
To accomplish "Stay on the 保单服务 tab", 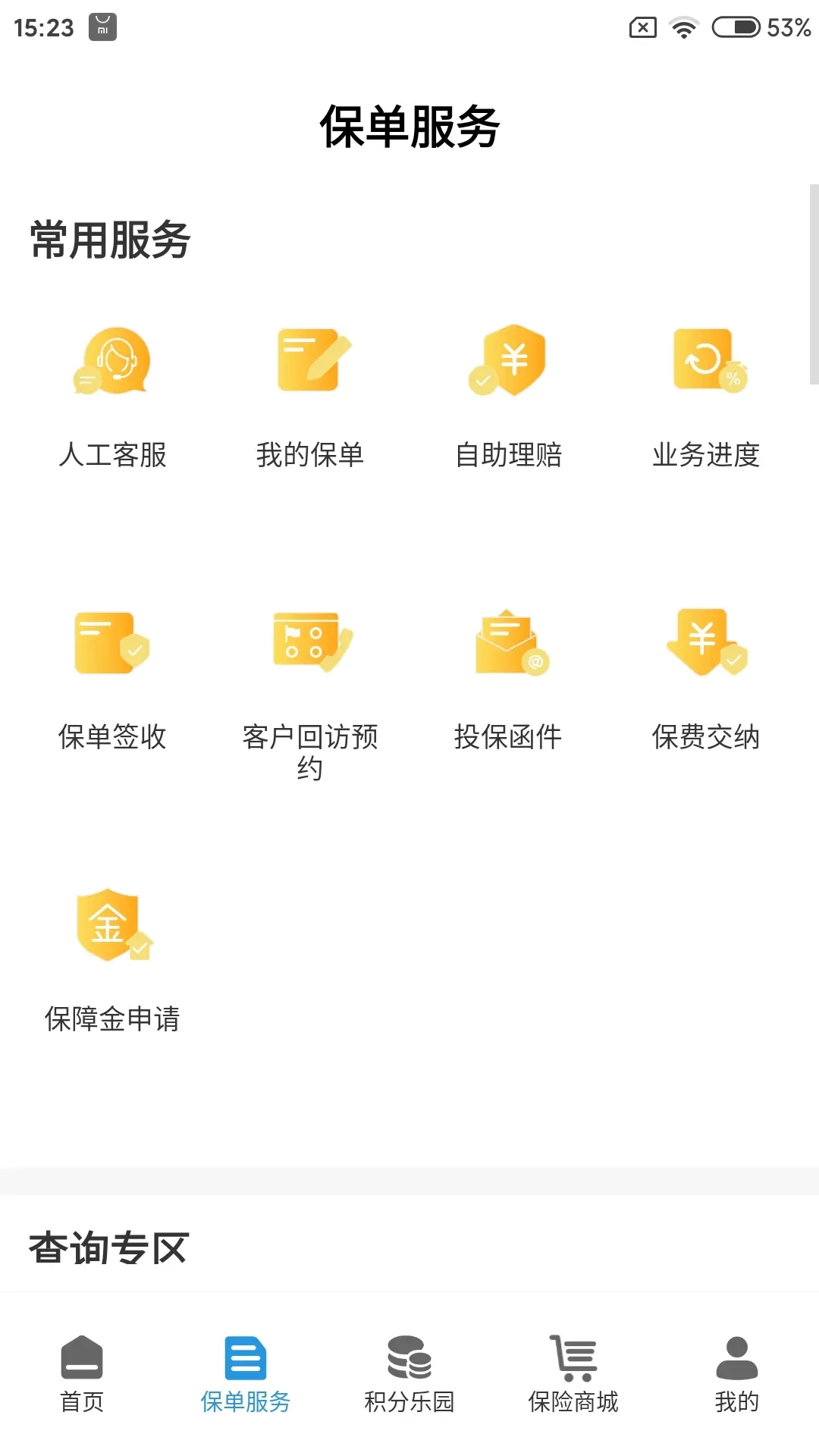I will coord(244,1365).
